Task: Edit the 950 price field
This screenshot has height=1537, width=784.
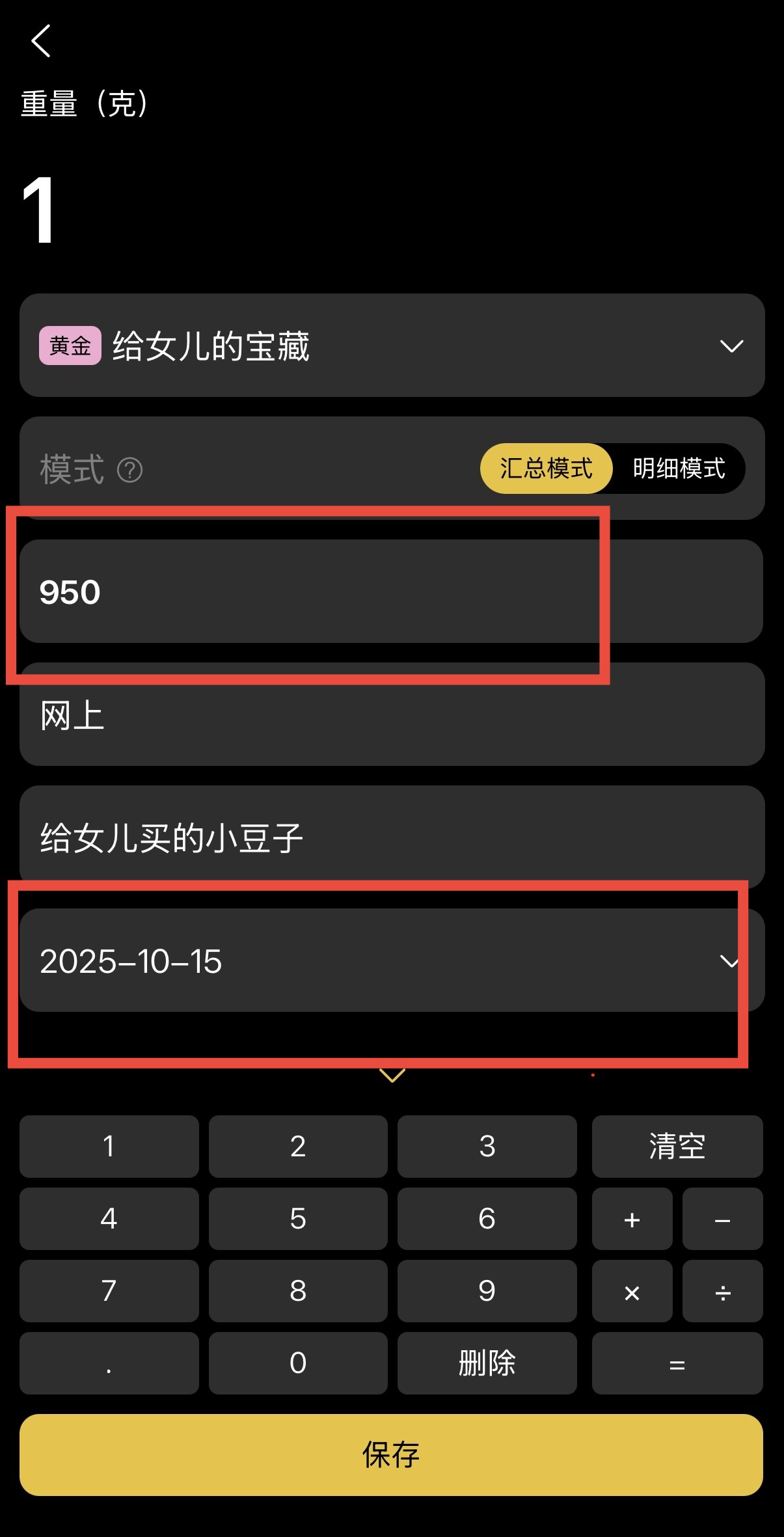Action: pos(390,592)
